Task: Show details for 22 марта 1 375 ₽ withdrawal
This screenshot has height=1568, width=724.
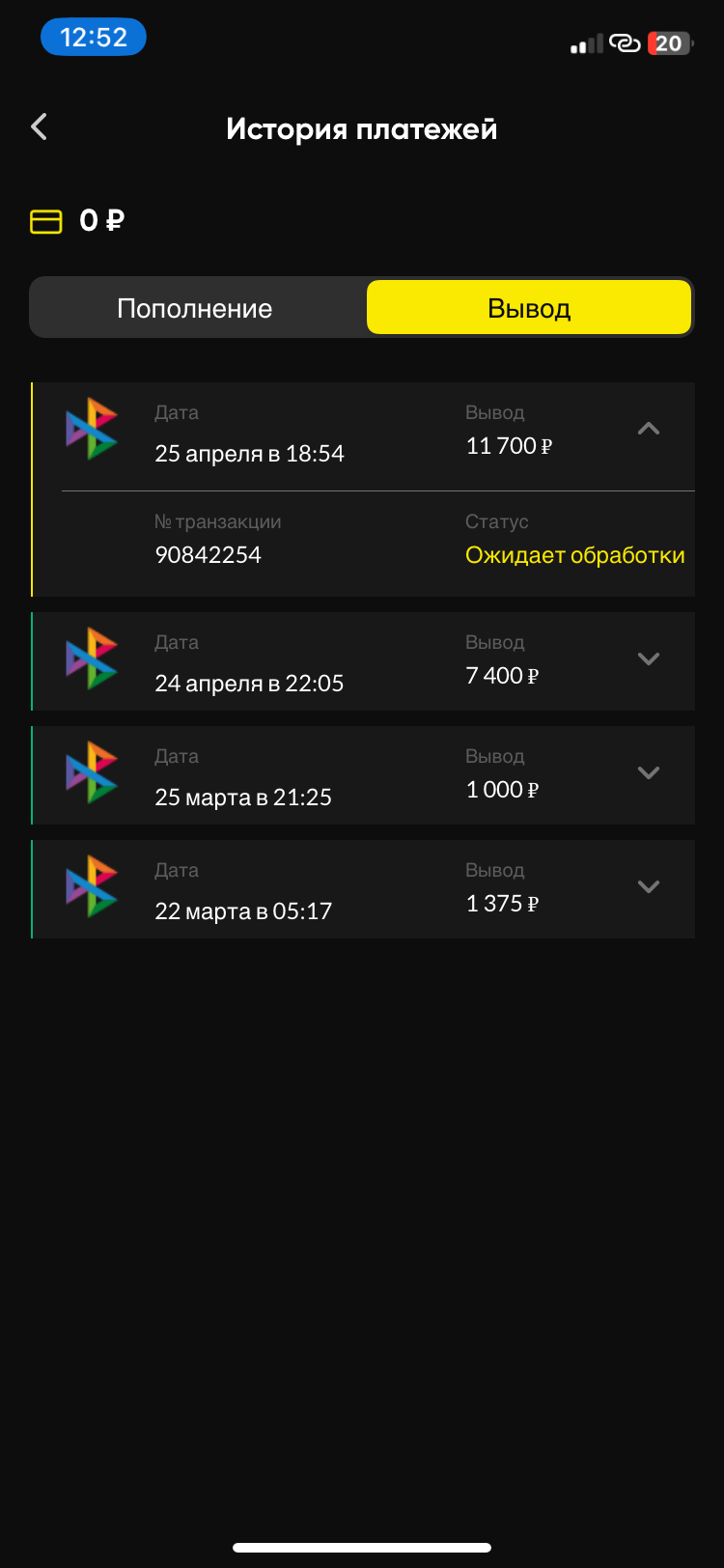Action: tap(649, 887)
